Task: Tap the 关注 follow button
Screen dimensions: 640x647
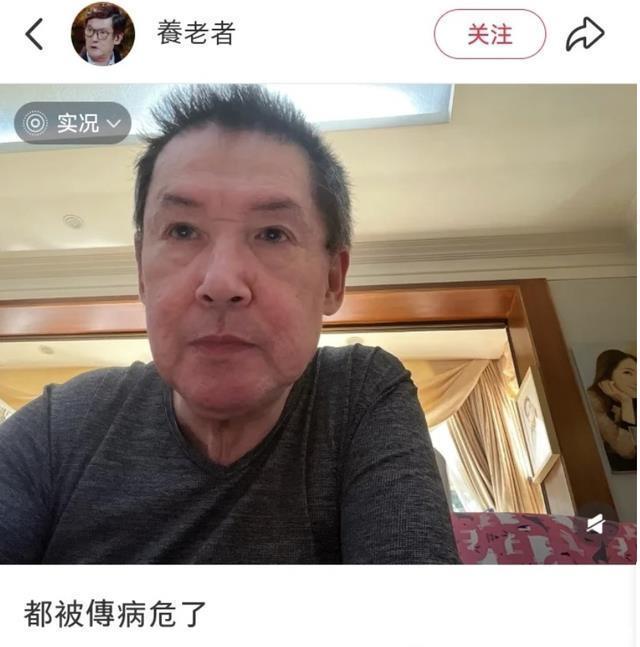Action: tap(490, 34)
